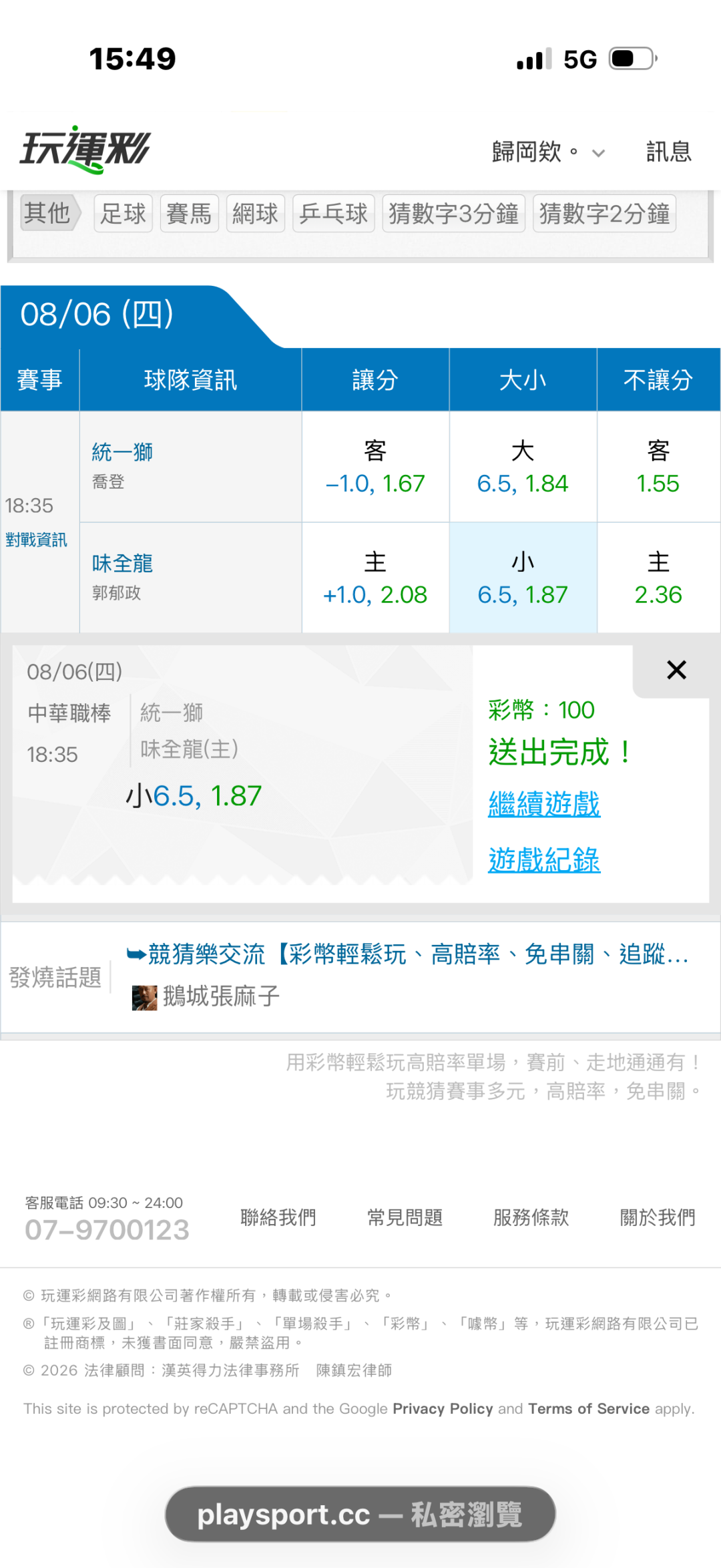This screenshot has width=721, height=1568.
Task: Open the 歸岡欸 account dropdown
Action: click(x=548, y=152)
